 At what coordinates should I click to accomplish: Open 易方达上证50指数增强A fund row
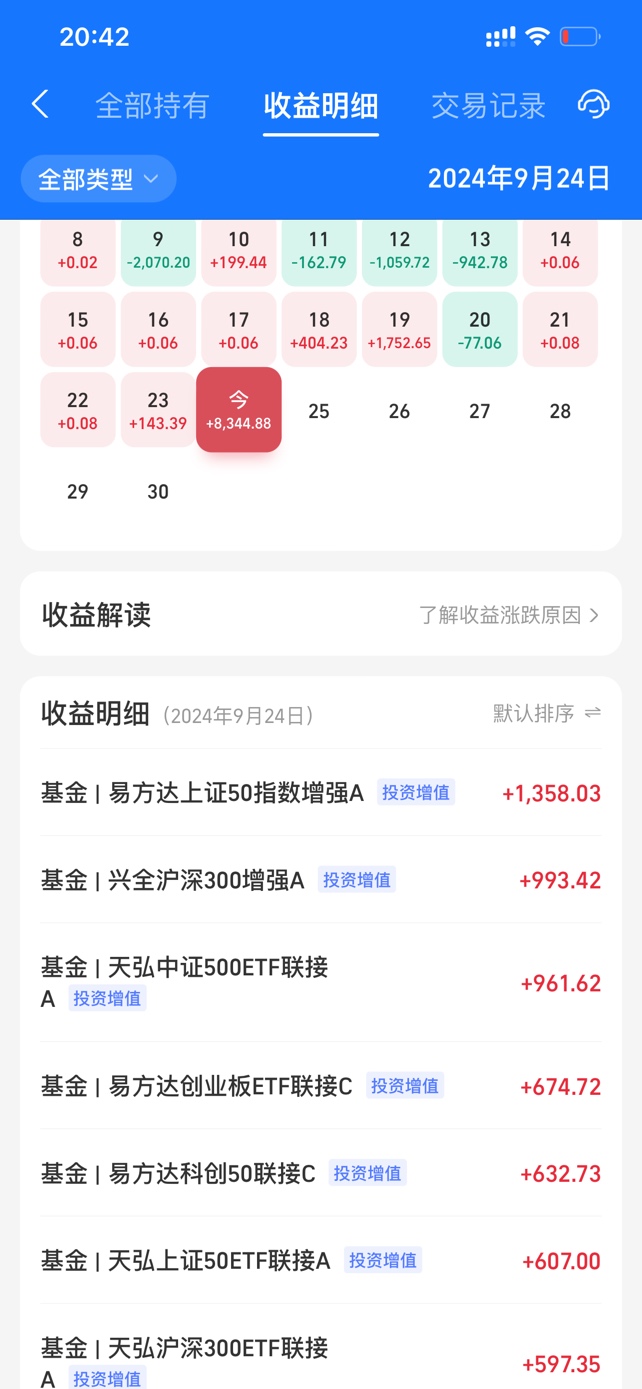pos(321,793)
